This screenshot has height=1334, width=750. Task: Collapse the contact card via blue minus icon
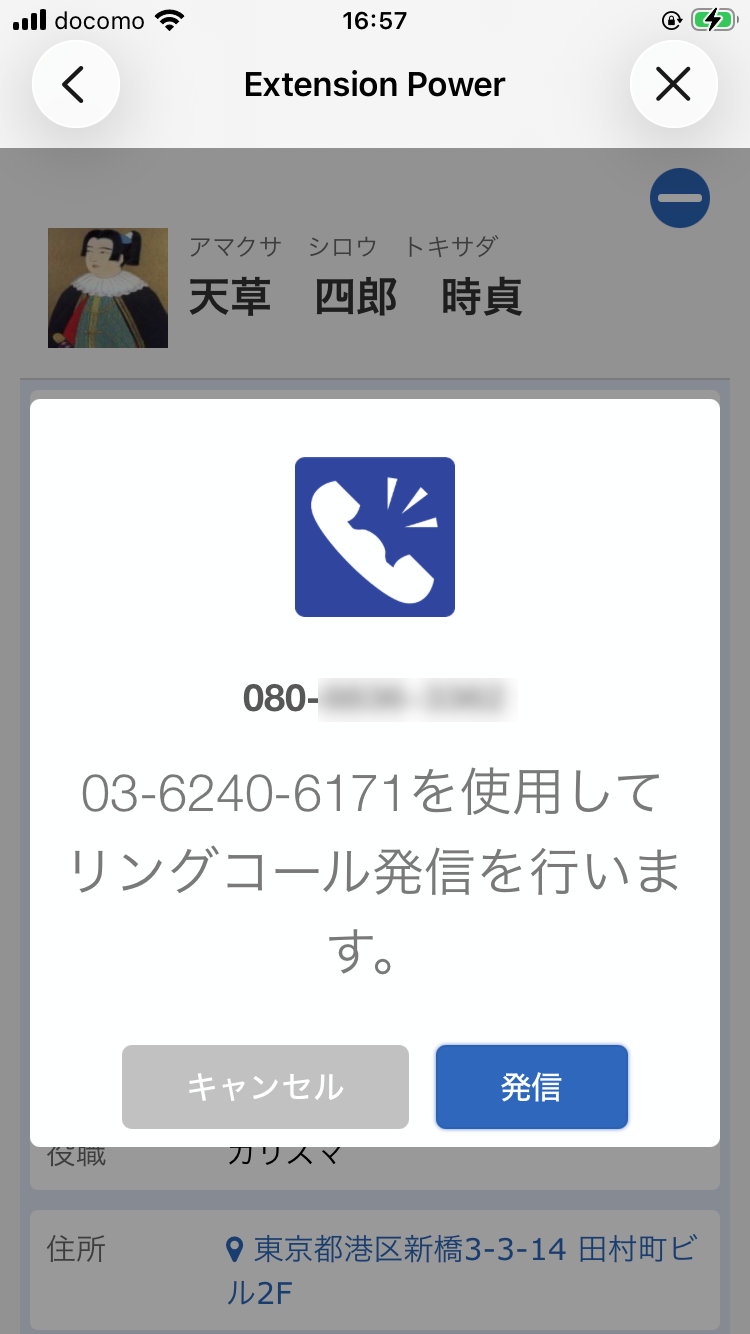pos(679,198)
